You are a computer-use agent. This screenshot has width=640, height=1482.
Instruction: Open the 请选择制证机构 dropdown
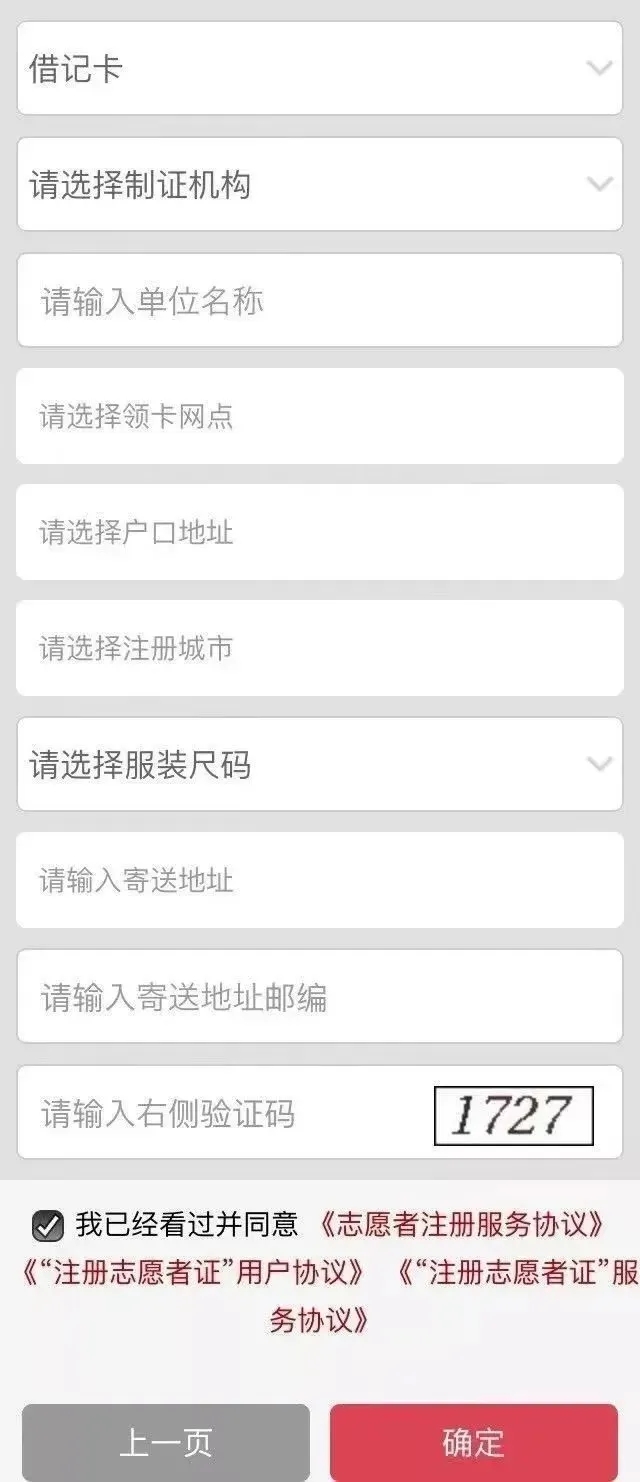320,185
